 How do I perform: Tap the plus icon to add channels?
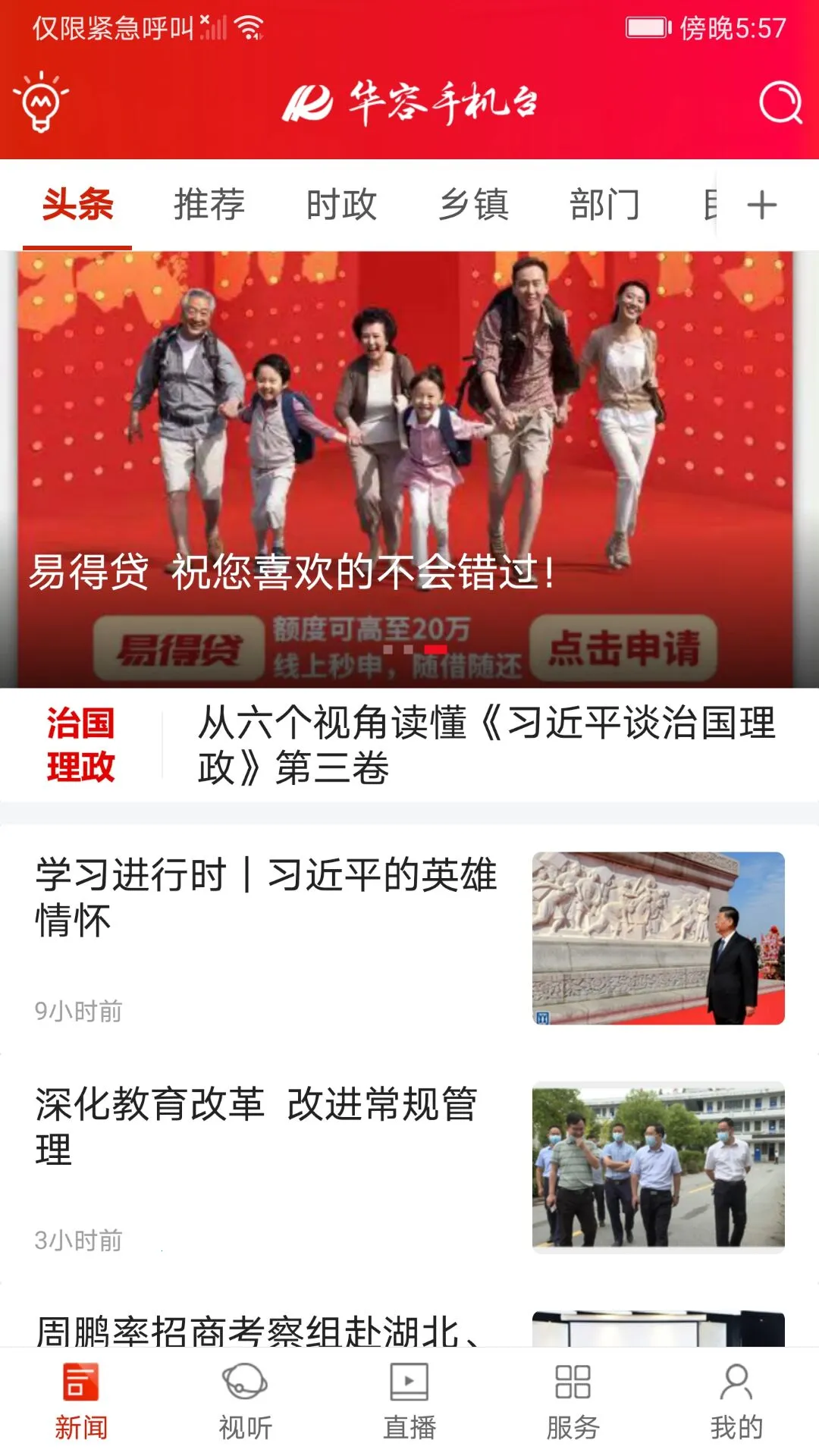pyautogui.click(x=762, y=205)
